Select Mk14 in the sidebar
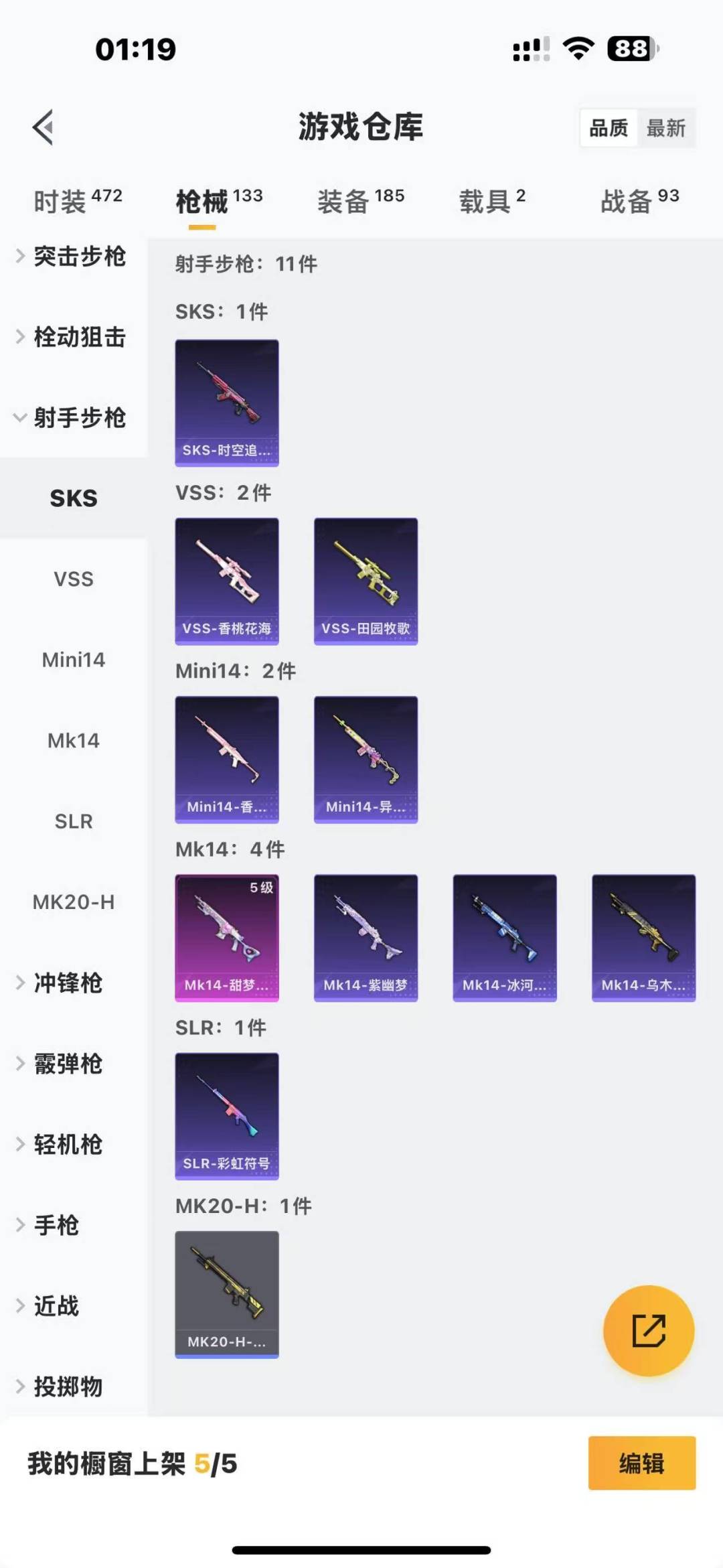The image size is (723, 1568). (74, 741)
